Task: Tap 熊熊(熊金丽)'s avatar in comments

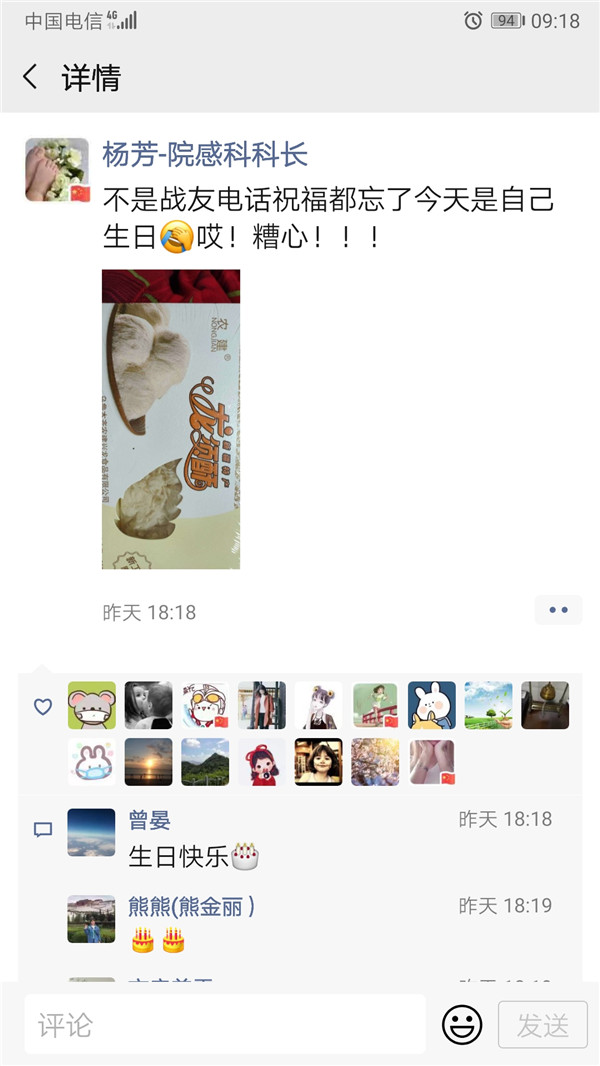Action: (x=91, y=919)
